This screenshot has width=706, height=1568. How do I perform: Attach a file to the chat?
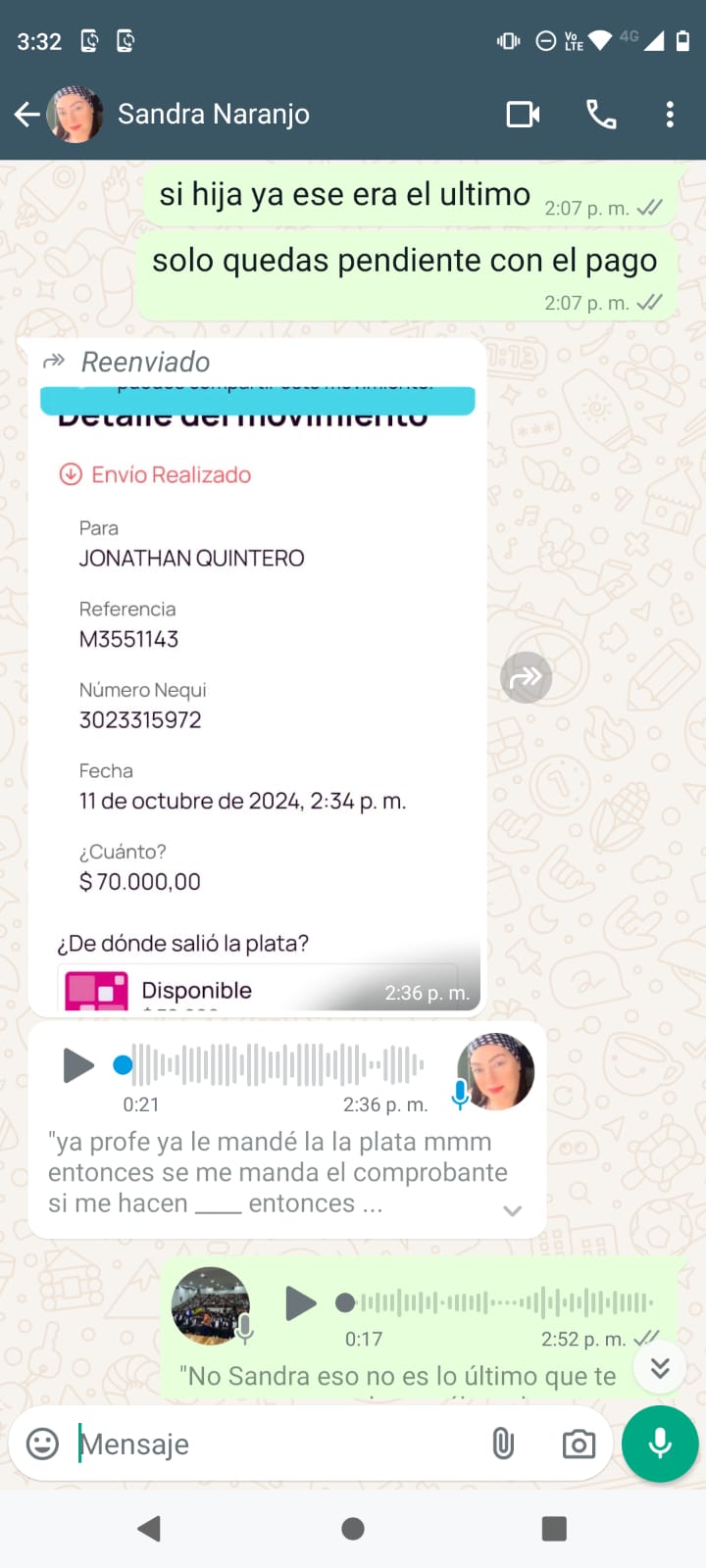click(x=503, y=1444)
